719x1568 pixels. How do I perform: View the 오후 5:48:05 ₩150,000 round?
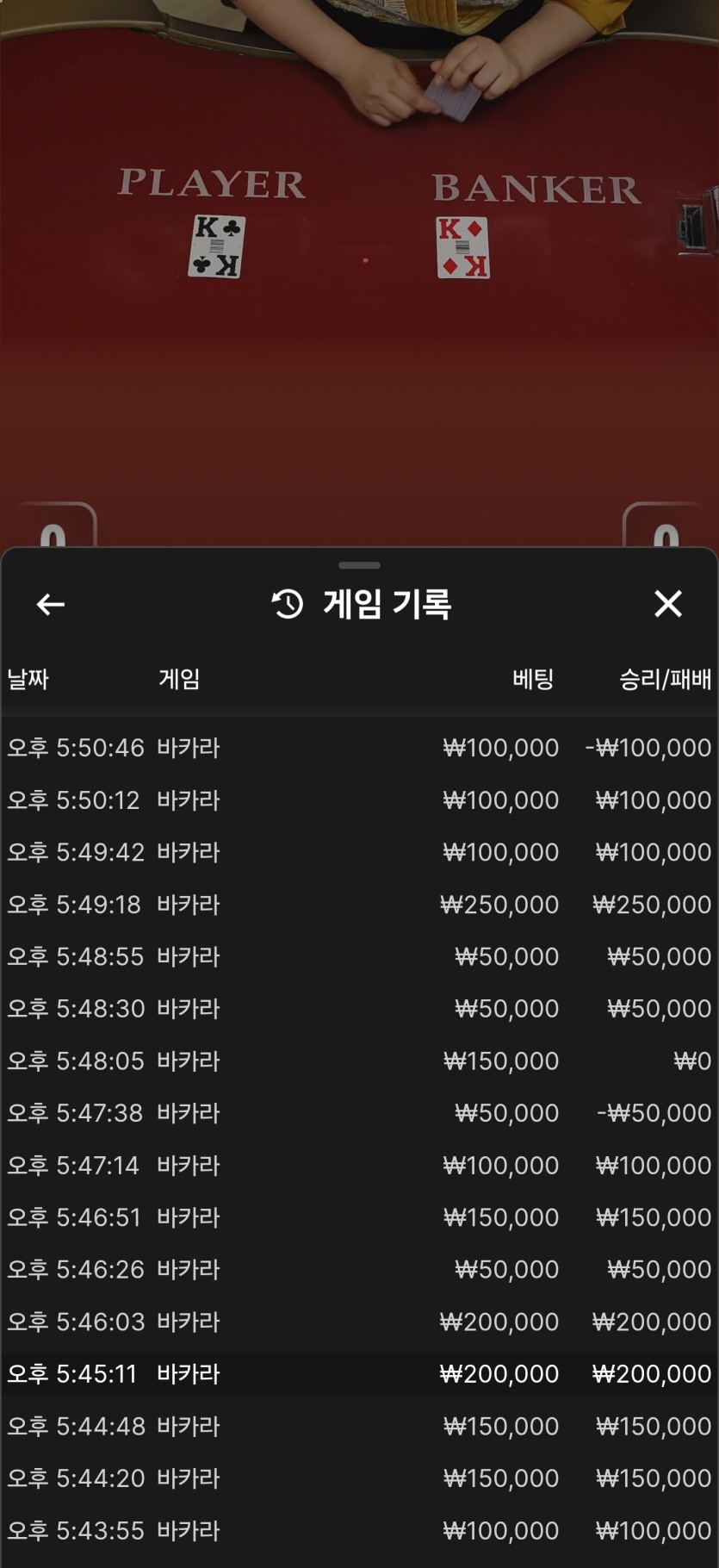click(x=359, y=1061)
